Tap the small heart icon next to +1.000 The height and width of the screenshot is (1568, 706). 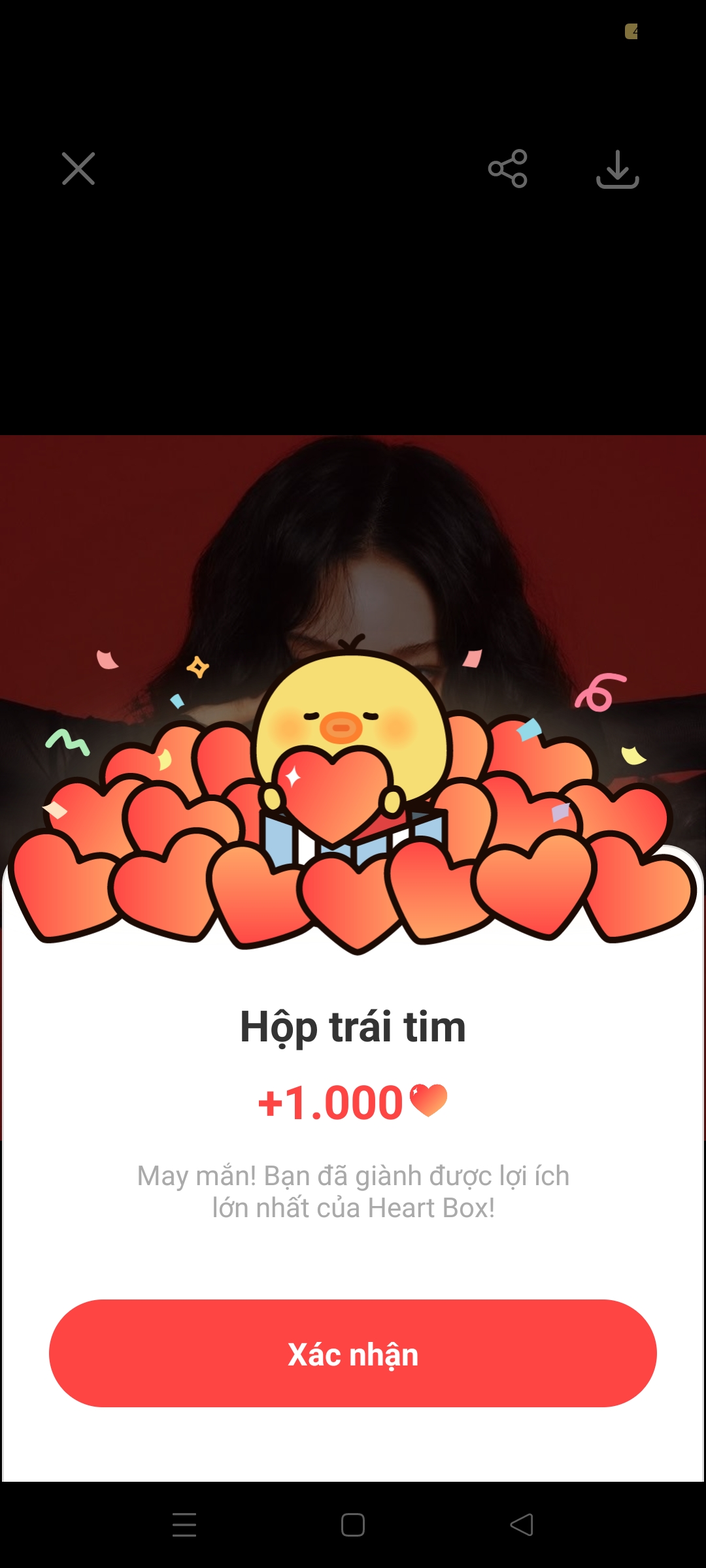(428, 1099)
